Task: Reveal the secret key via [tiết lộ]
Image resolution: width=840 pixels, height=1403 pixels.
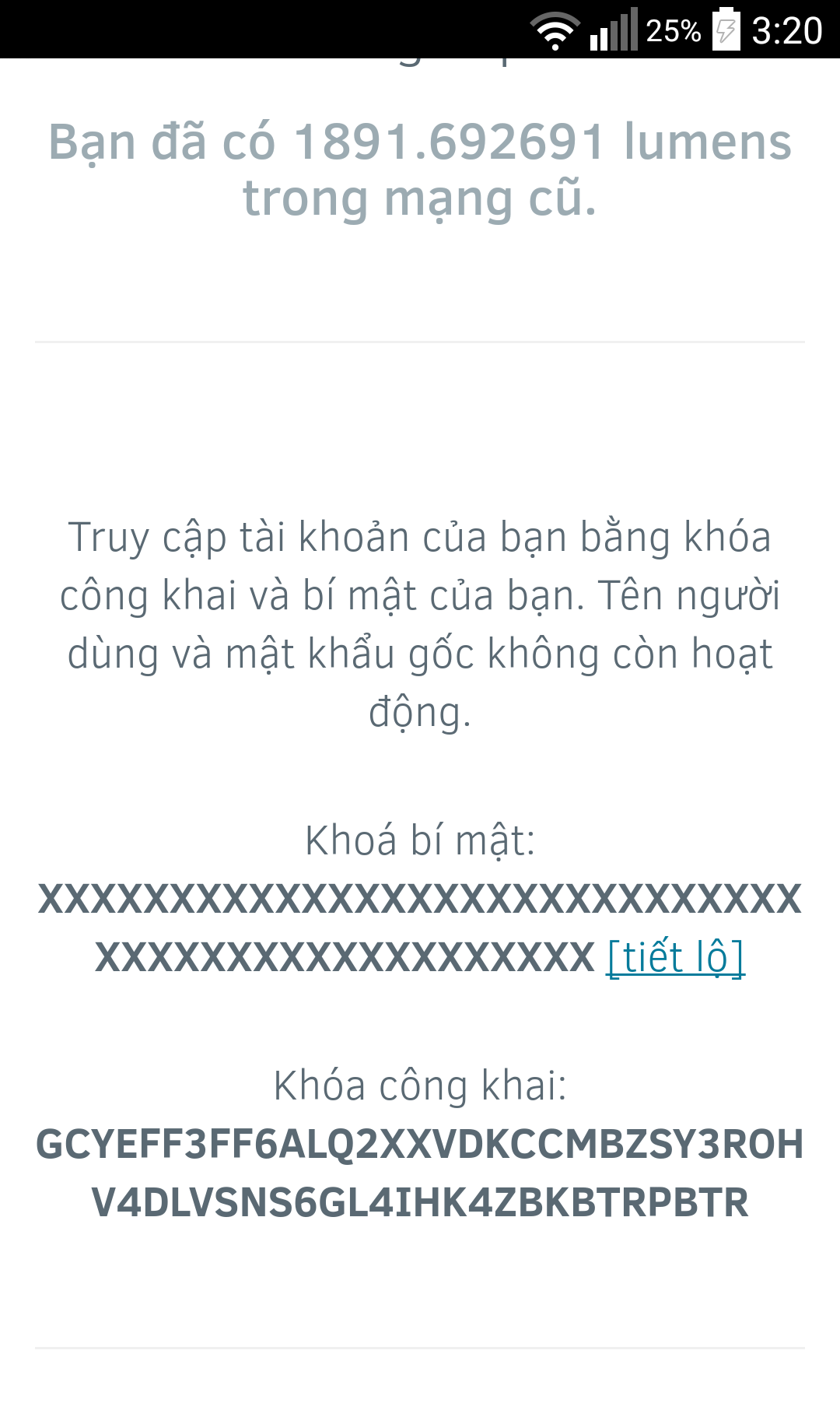Action: 675,957
